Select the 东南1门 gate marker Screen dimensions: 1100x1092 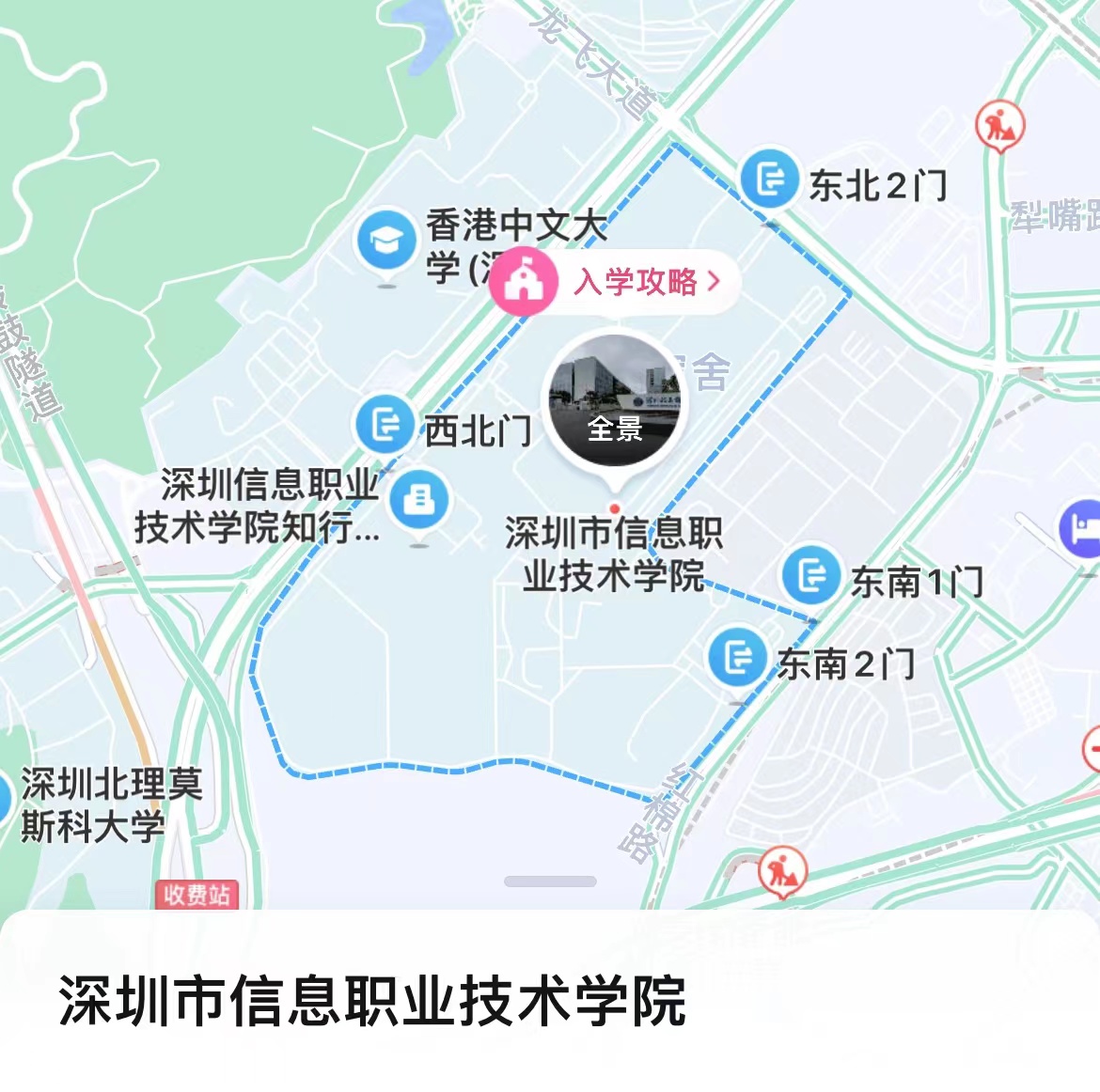tap(810, 574)
